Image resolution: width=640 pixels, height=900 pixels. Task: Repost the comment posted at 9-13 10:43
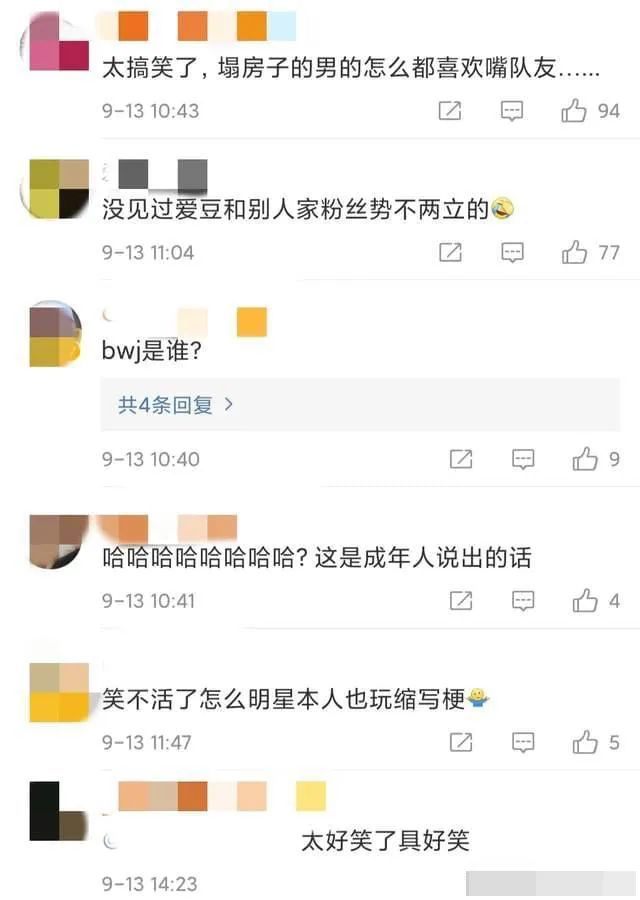(x=450, y=111)
